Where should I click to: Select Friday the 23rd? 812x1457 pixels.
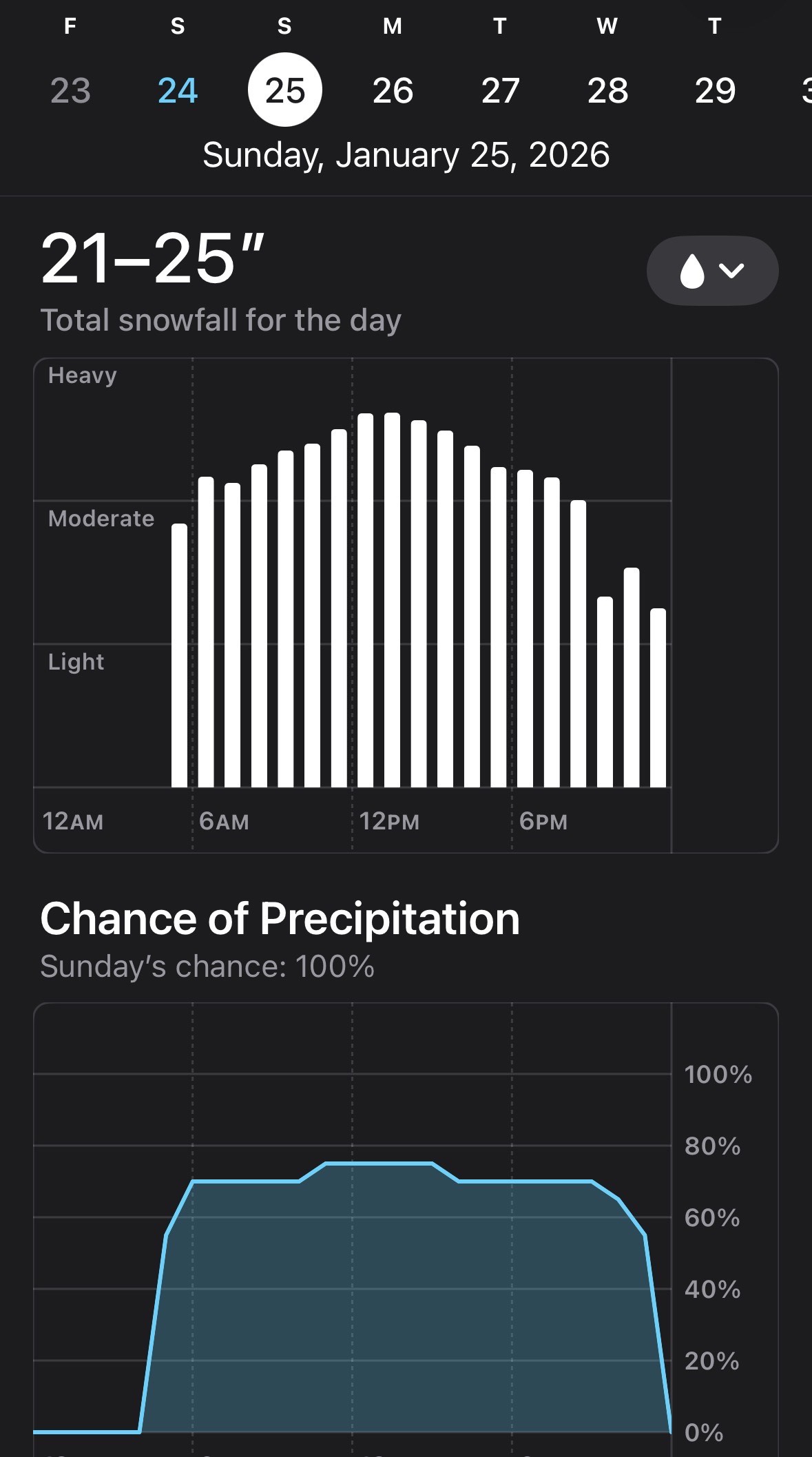pos(70,90)
